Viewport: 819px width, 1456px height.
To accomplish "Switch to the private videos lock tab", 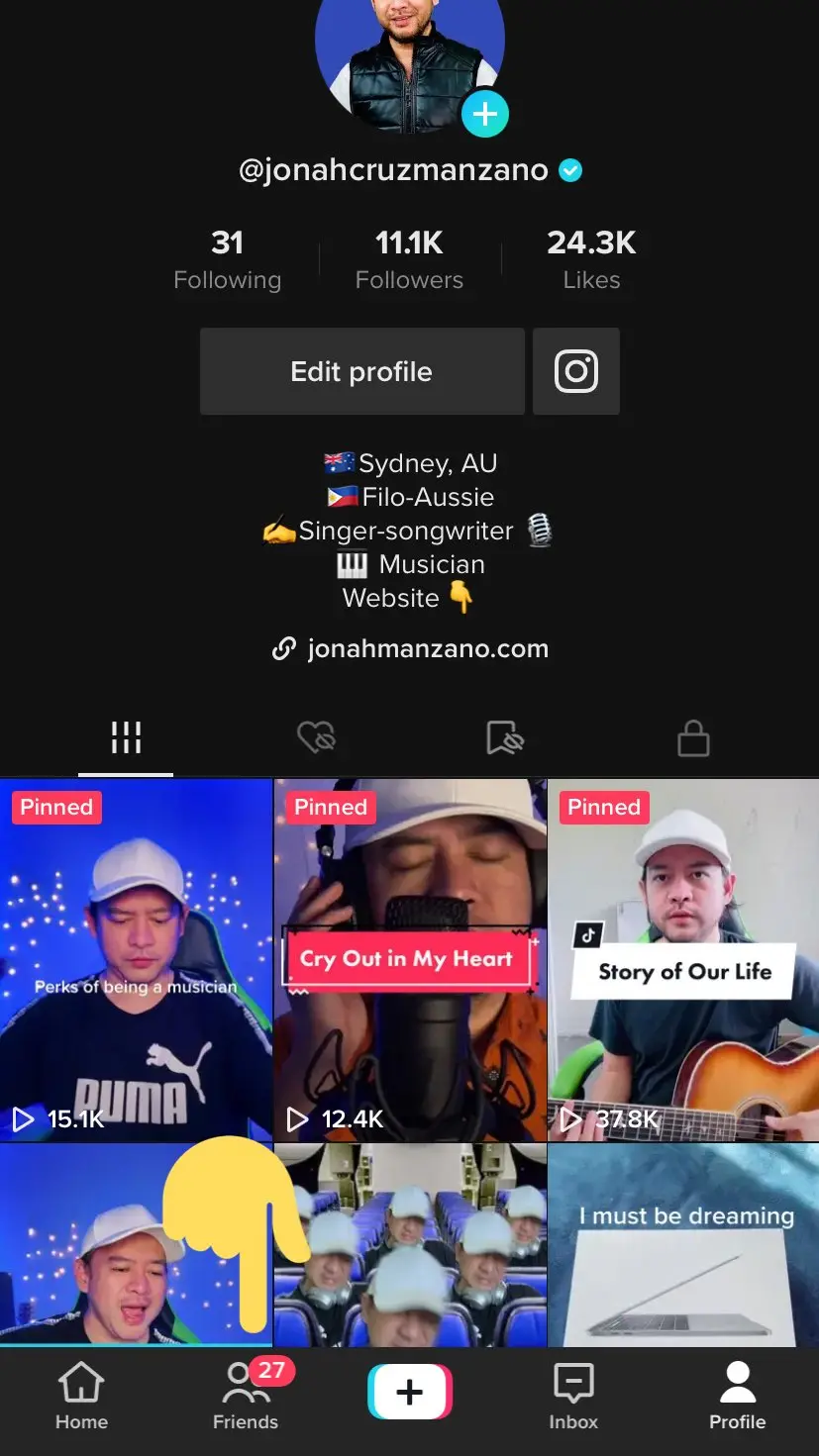I will (x=692, y=738).
